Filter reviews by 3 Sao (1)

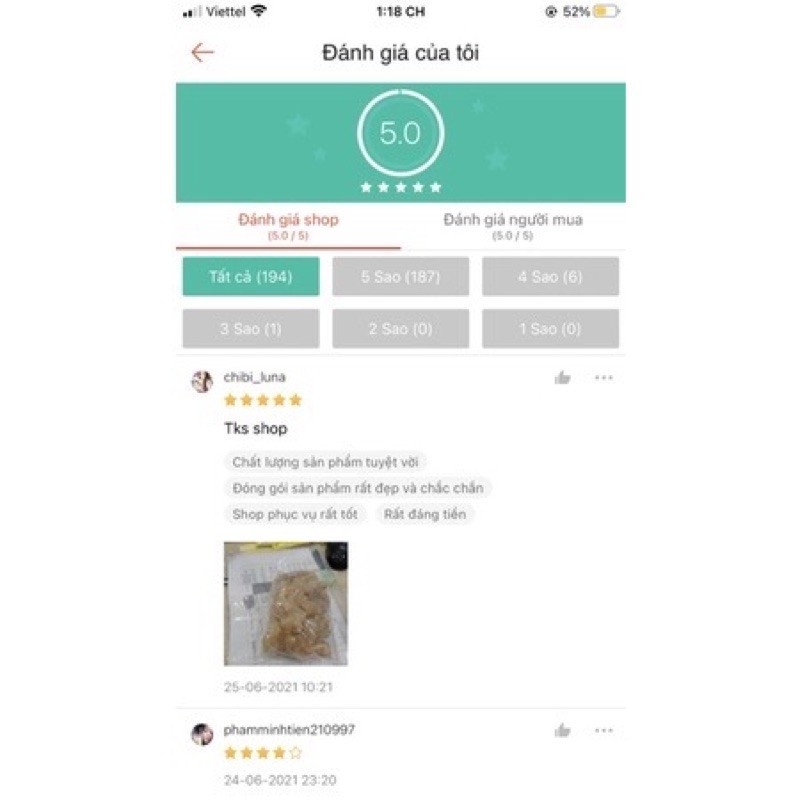[251, 328]
